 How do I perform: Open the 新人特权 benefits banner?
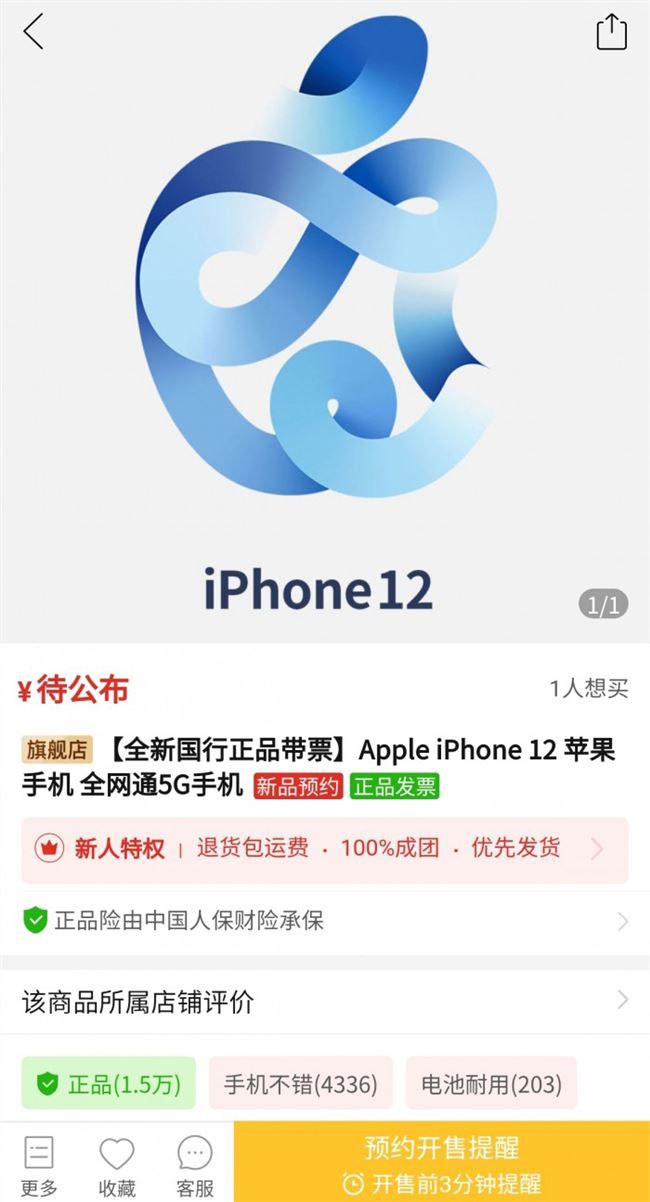[324, 850]
